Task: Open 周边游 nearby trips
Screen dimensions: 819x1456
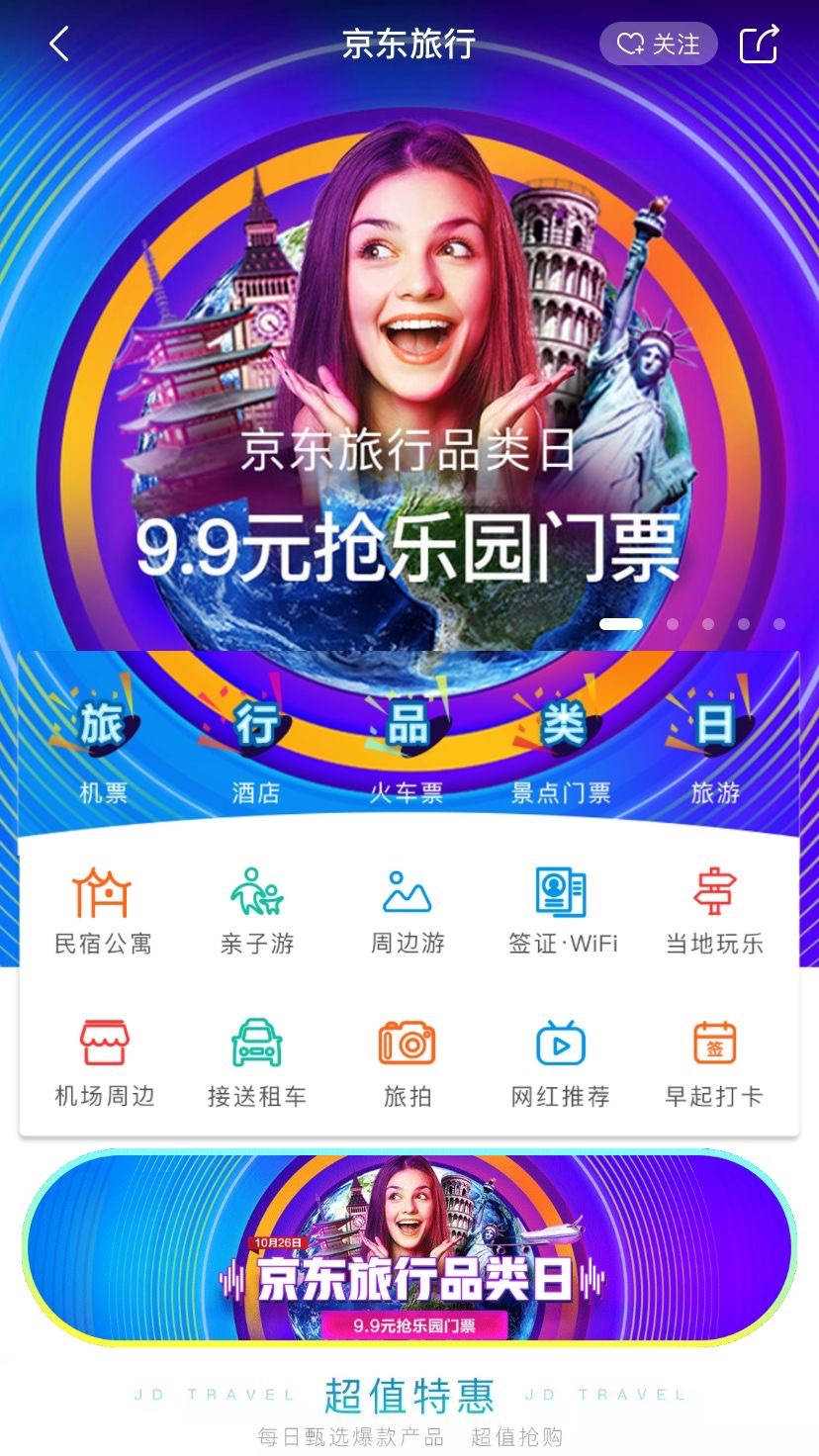Action: (x=408, y=910)
